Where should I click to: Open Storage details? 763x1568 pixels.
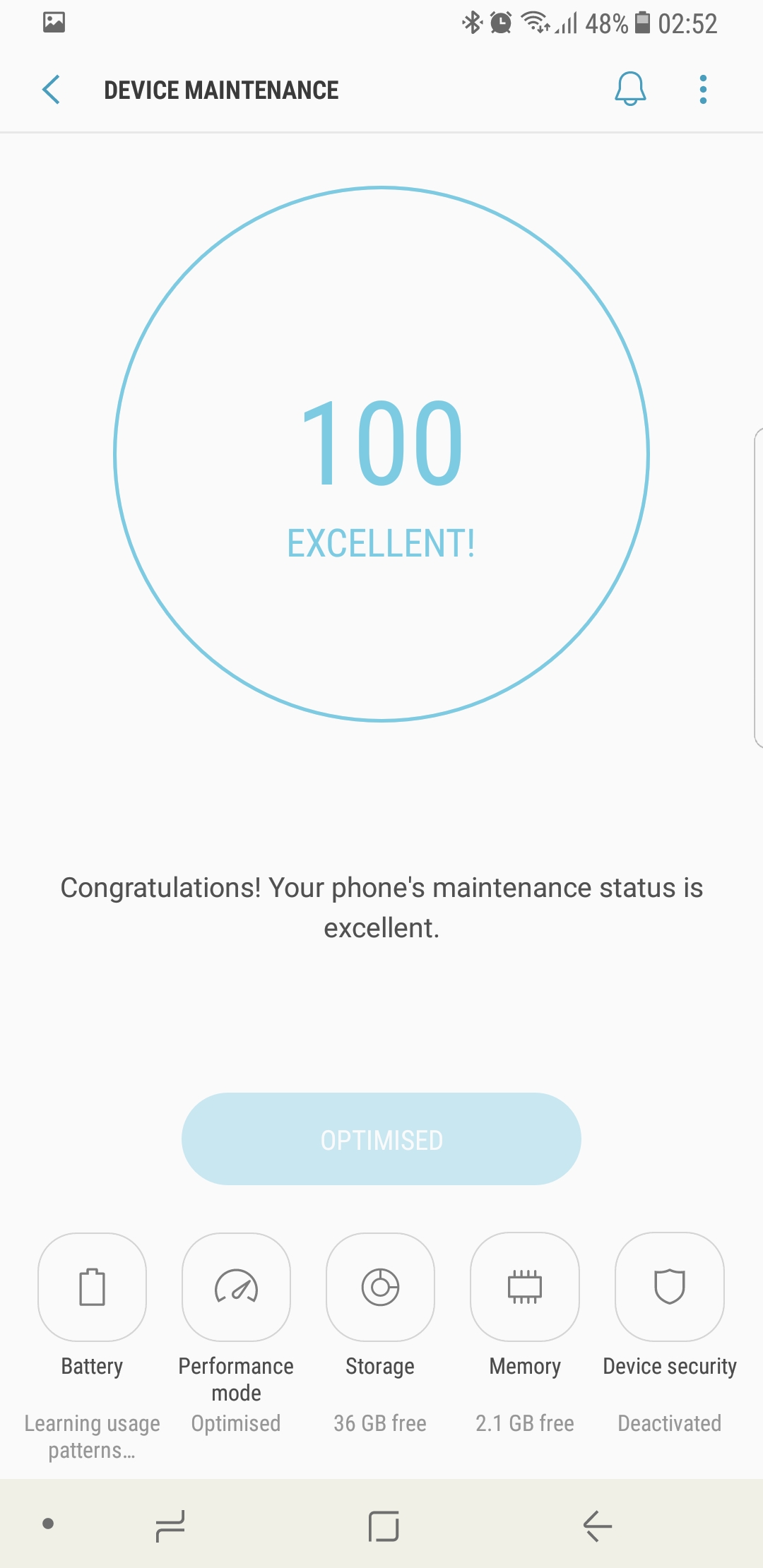point(380,1288)
